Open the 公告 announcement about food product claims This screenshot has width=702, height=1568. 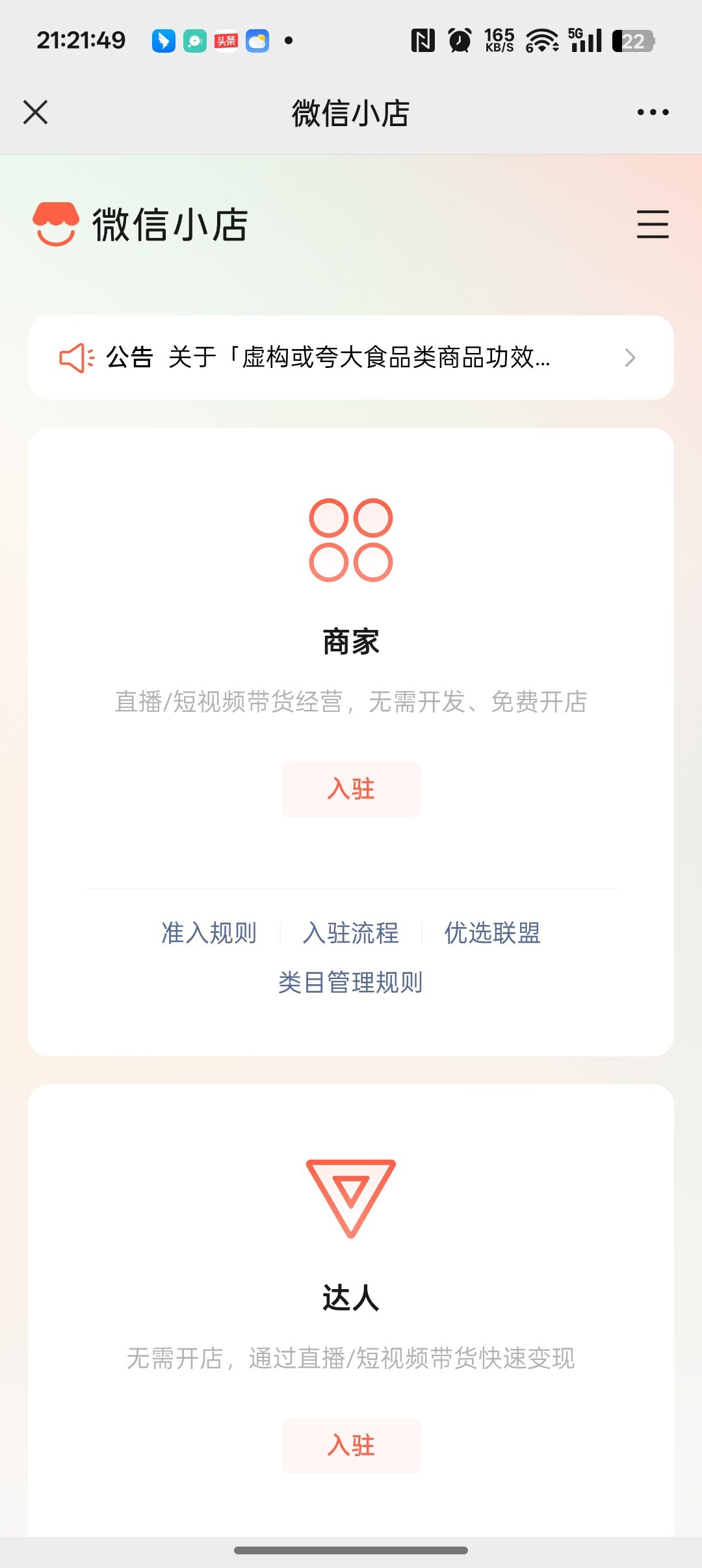(x=350, y=358)
